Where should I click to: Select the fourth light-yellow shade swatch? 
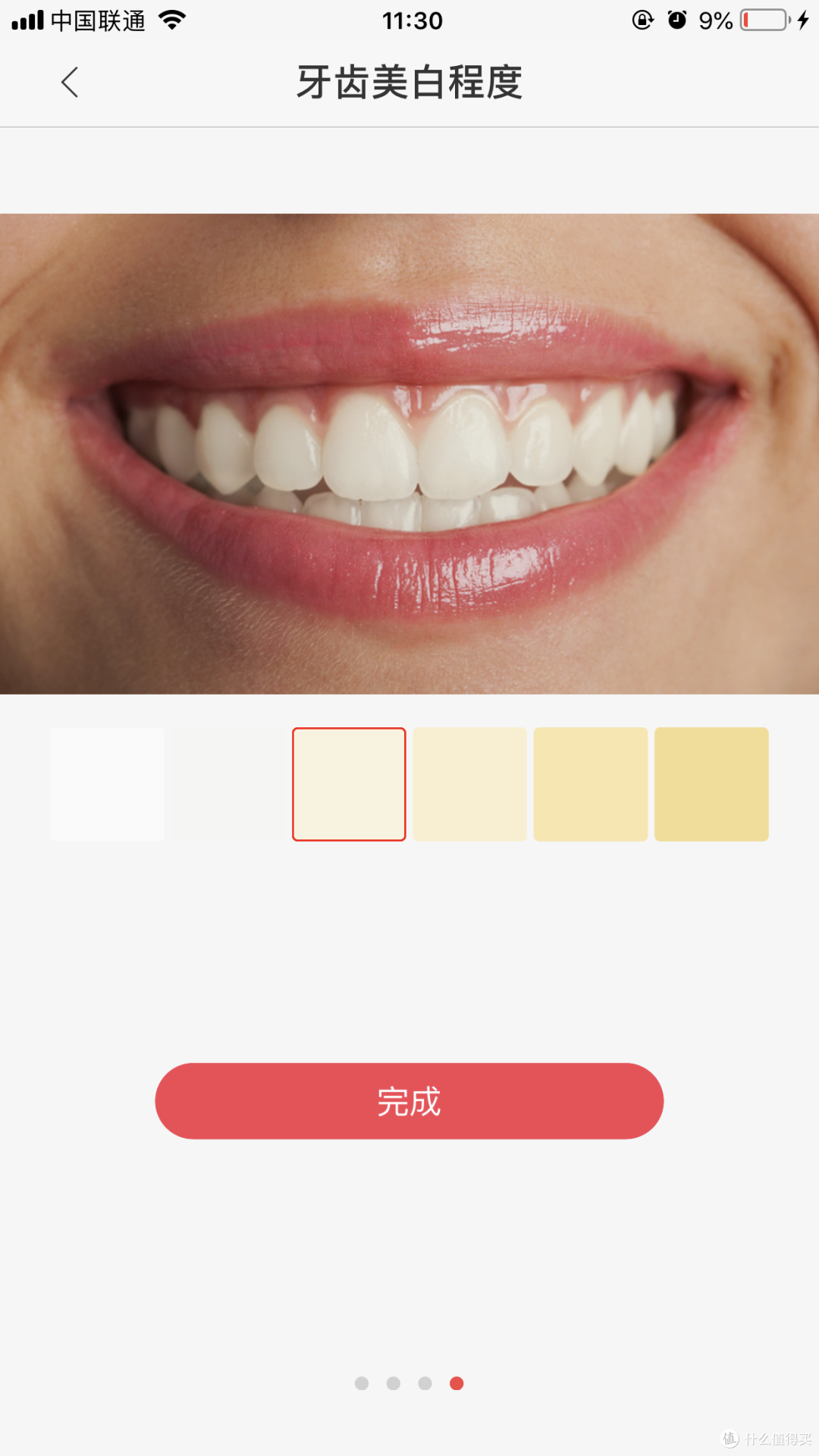coord(470,784)
